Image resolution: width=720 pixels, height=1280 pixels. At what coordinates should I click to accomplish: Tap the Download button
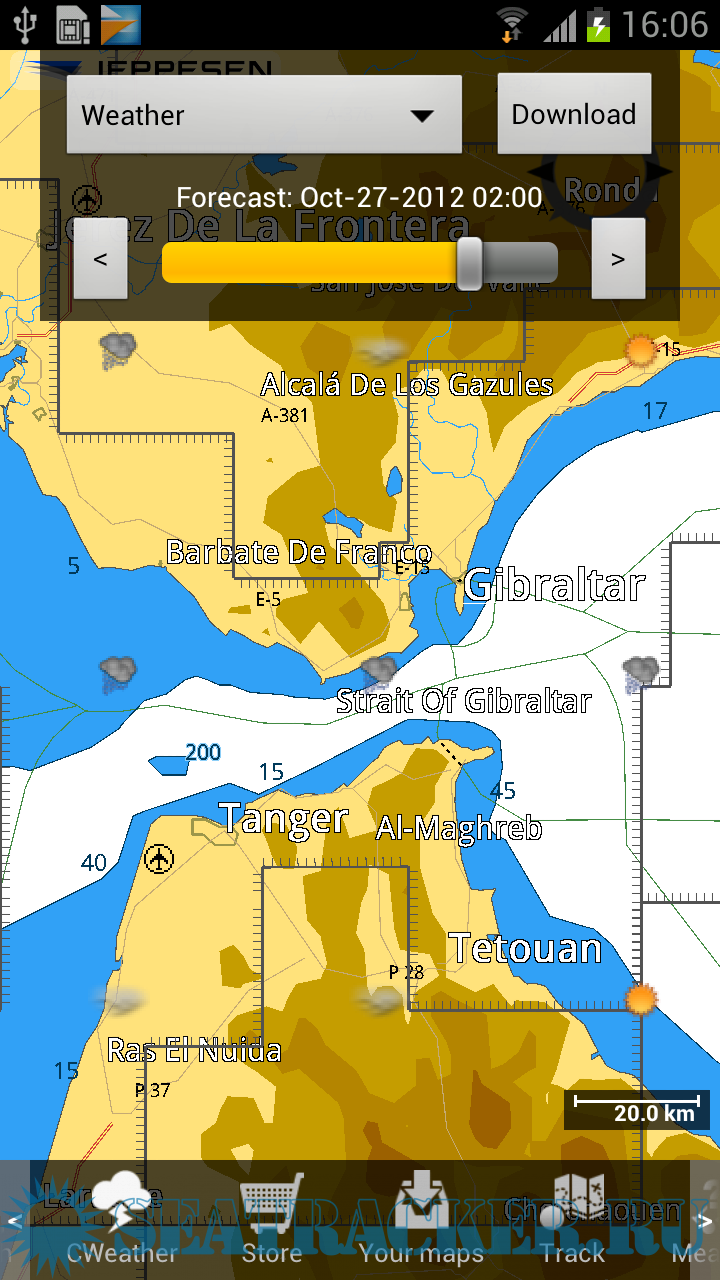pyautogui.click(x=574, y=114)
